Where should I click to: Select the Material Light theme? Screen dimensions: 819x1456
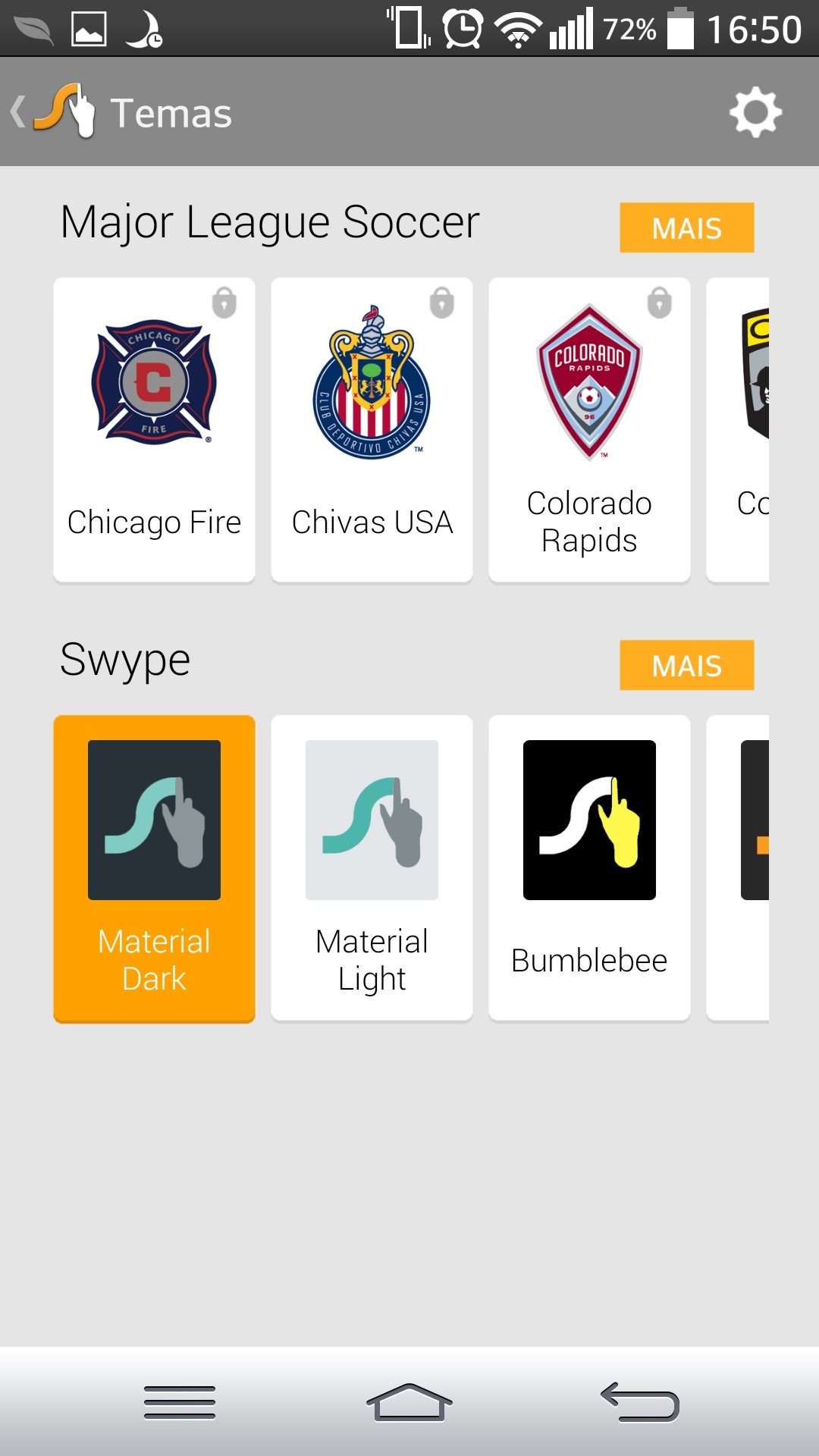coord(372,868)
